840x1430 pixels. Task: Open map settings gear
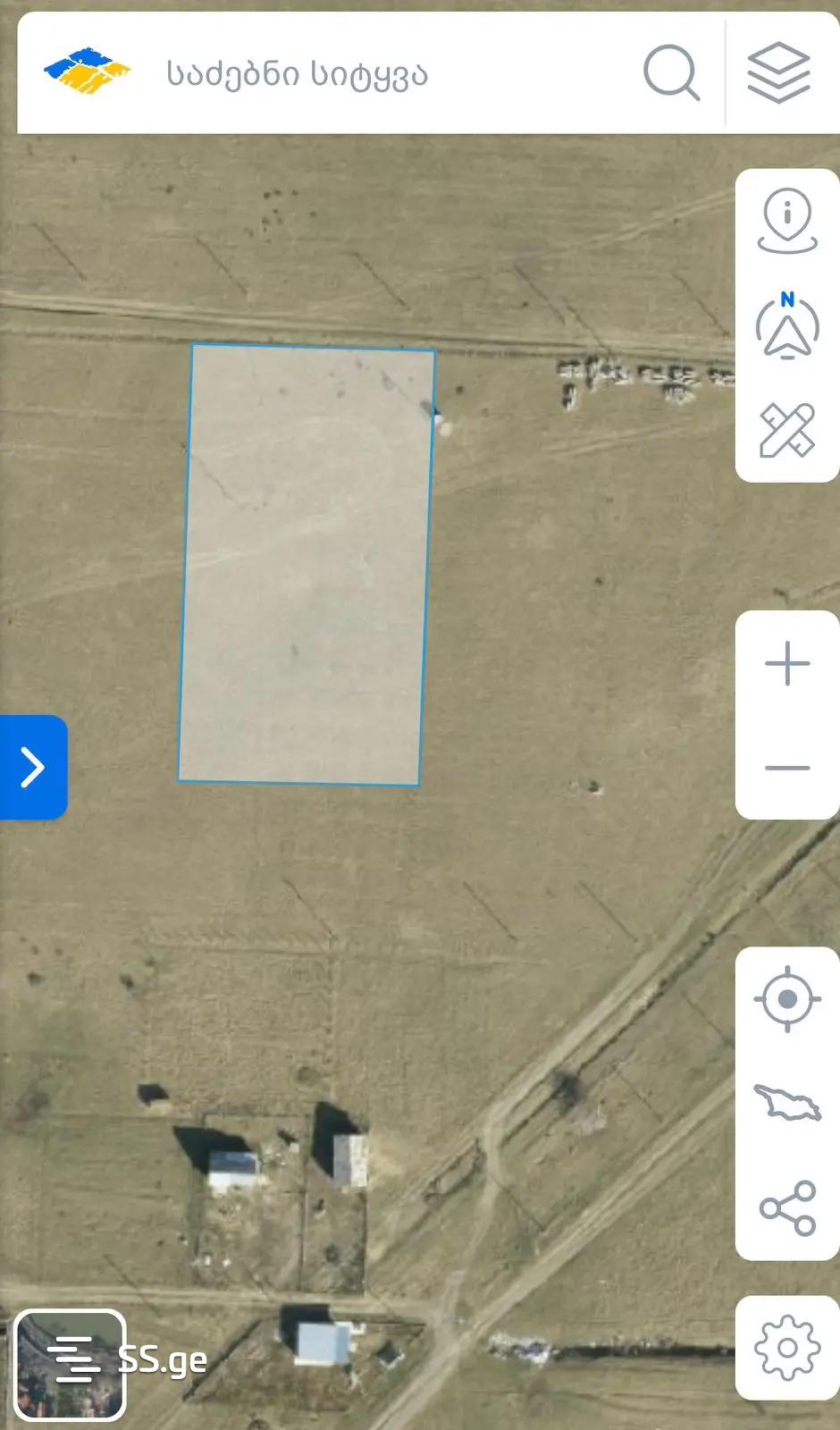pos(787,1347)
